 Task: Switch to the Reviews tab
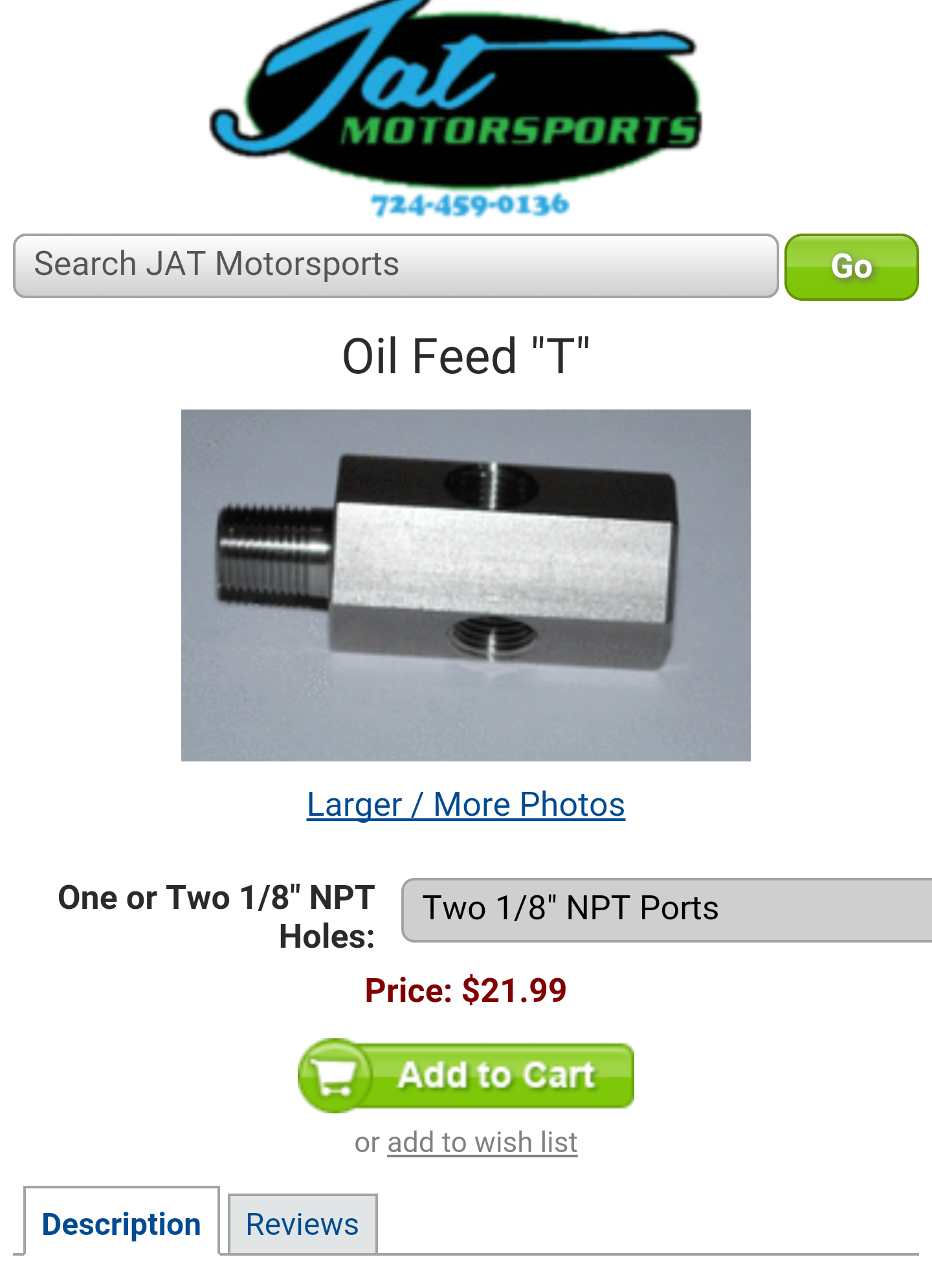click(302, 1224)
